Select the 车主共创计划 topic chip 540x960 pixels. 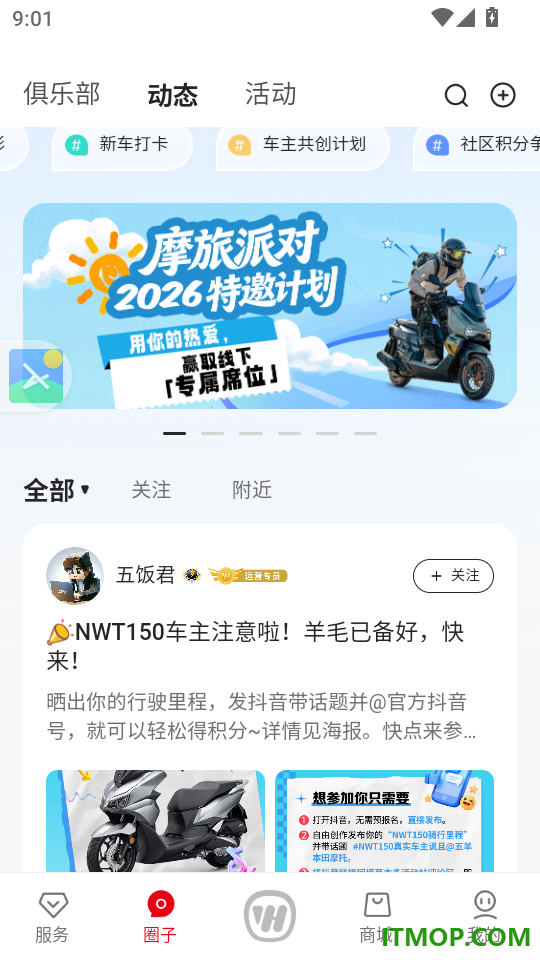tap(302, 145)
